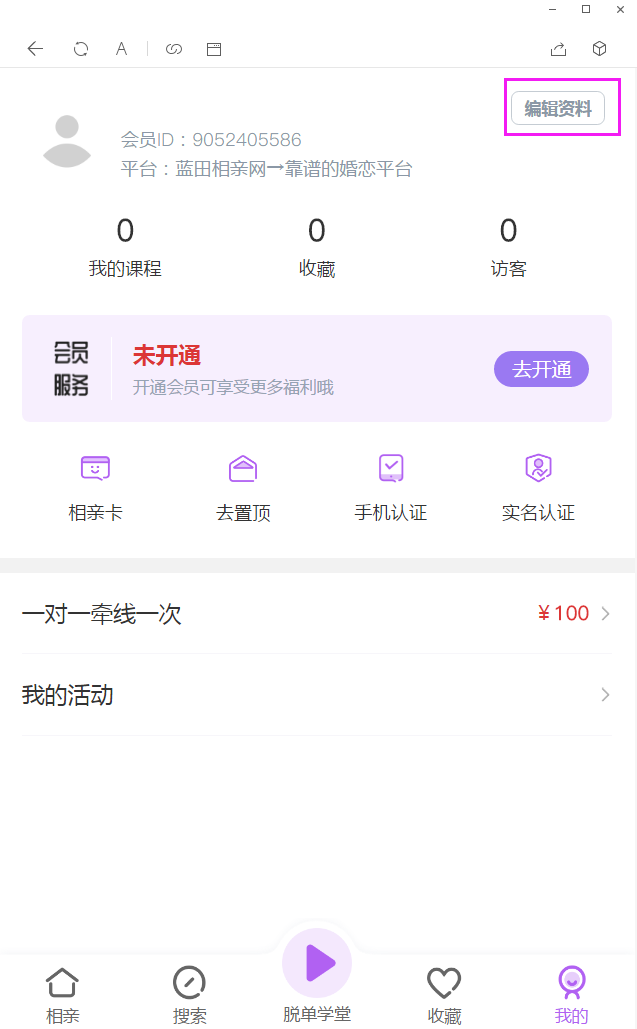View my 收藏 count
This screenshot has height=1029, width=637.
click(317, 247)
